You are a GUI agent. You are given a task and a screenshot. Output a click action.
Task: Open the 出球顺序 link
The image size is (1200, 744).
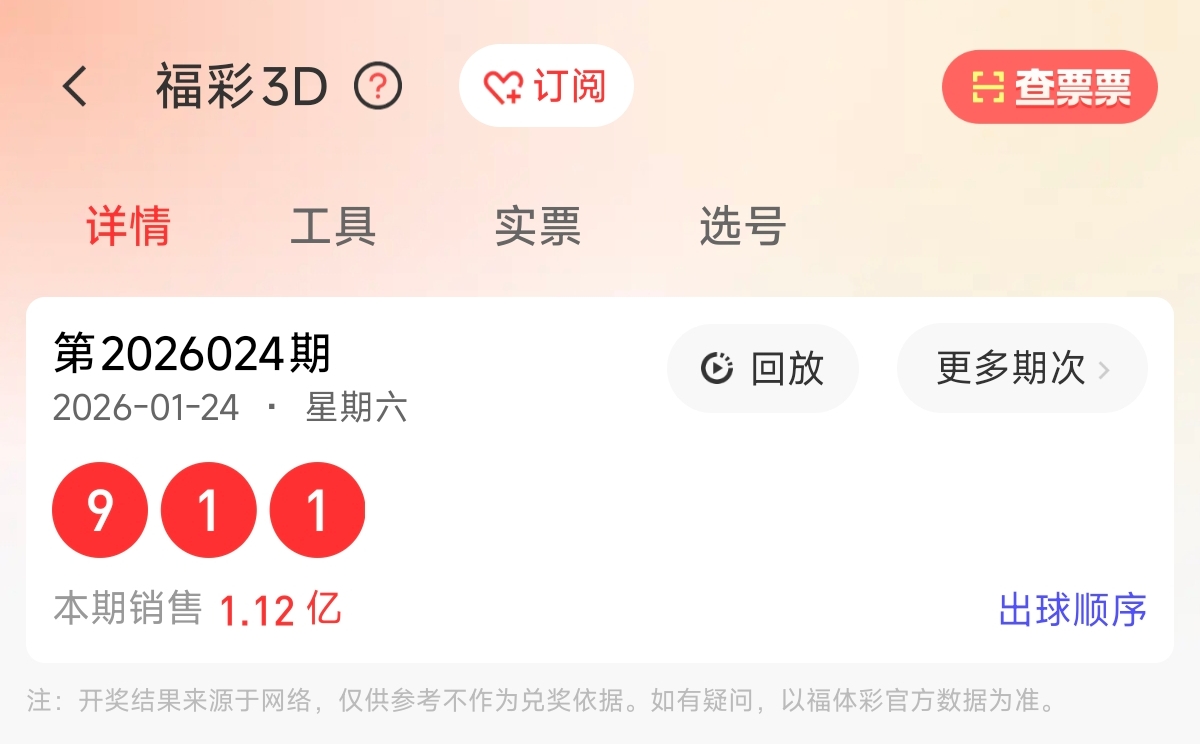tap(1072, 609)
